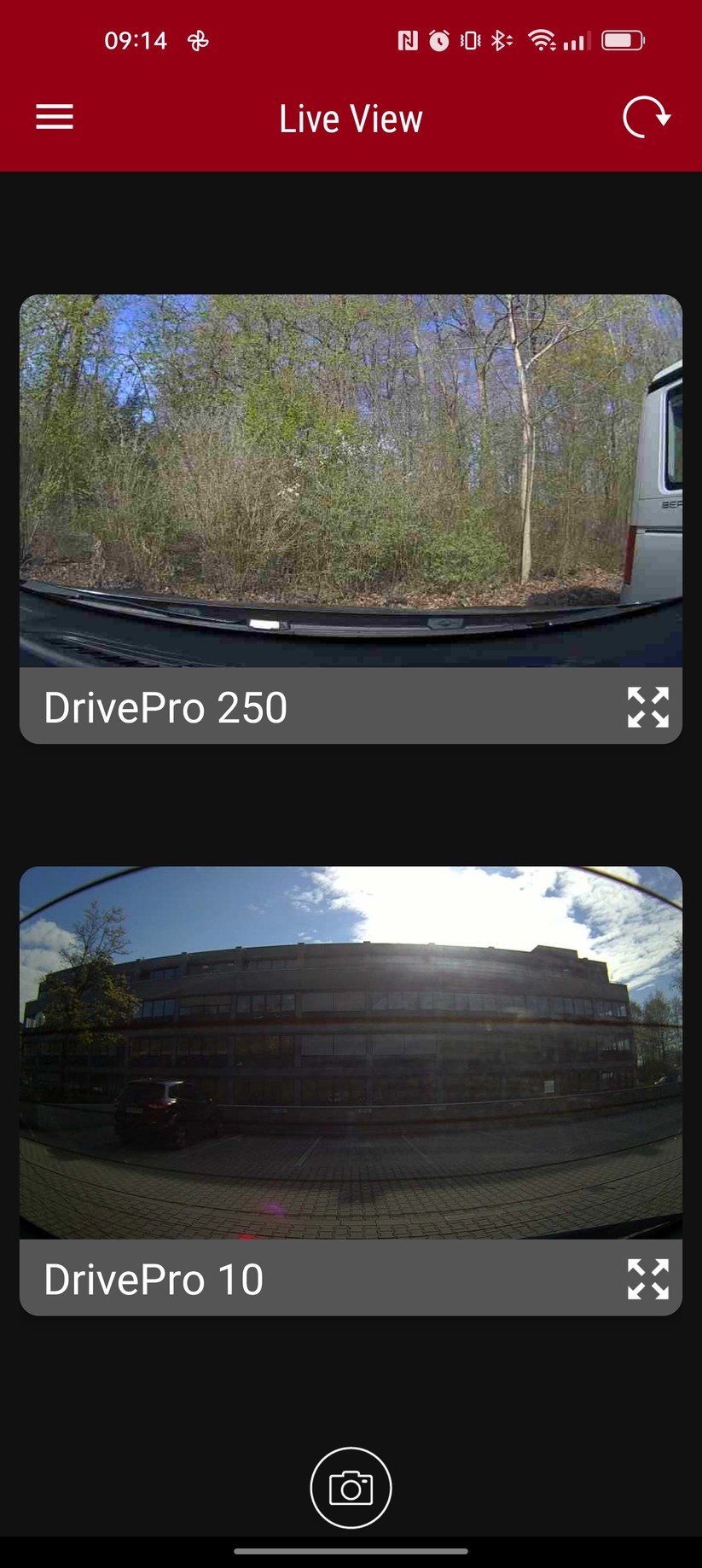
Task: Tap the vibration mode status icon
Action: 468,38
